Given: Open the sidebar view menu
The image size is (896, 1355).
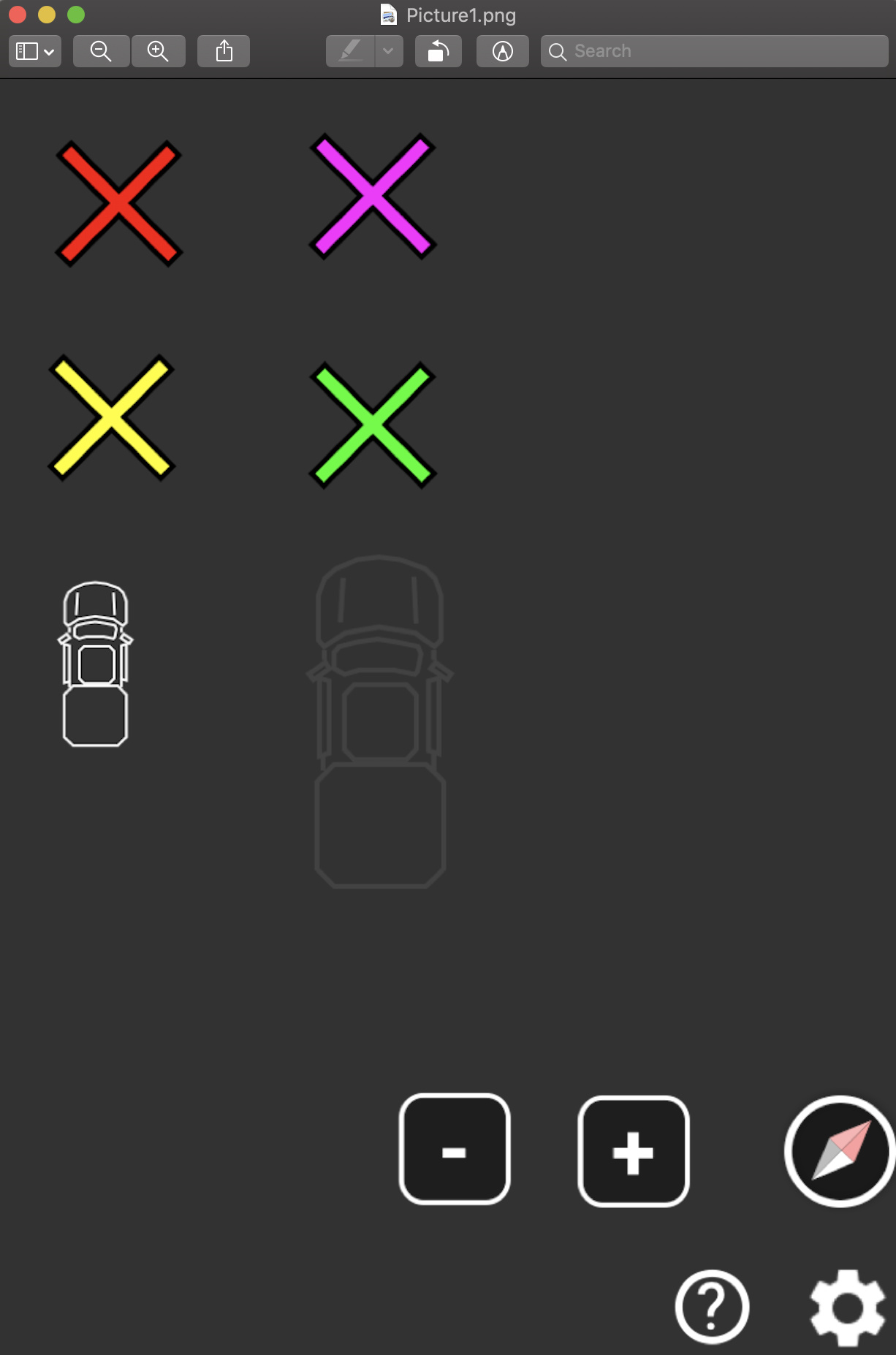Looking at the screenshot, I should pos(34,51).
